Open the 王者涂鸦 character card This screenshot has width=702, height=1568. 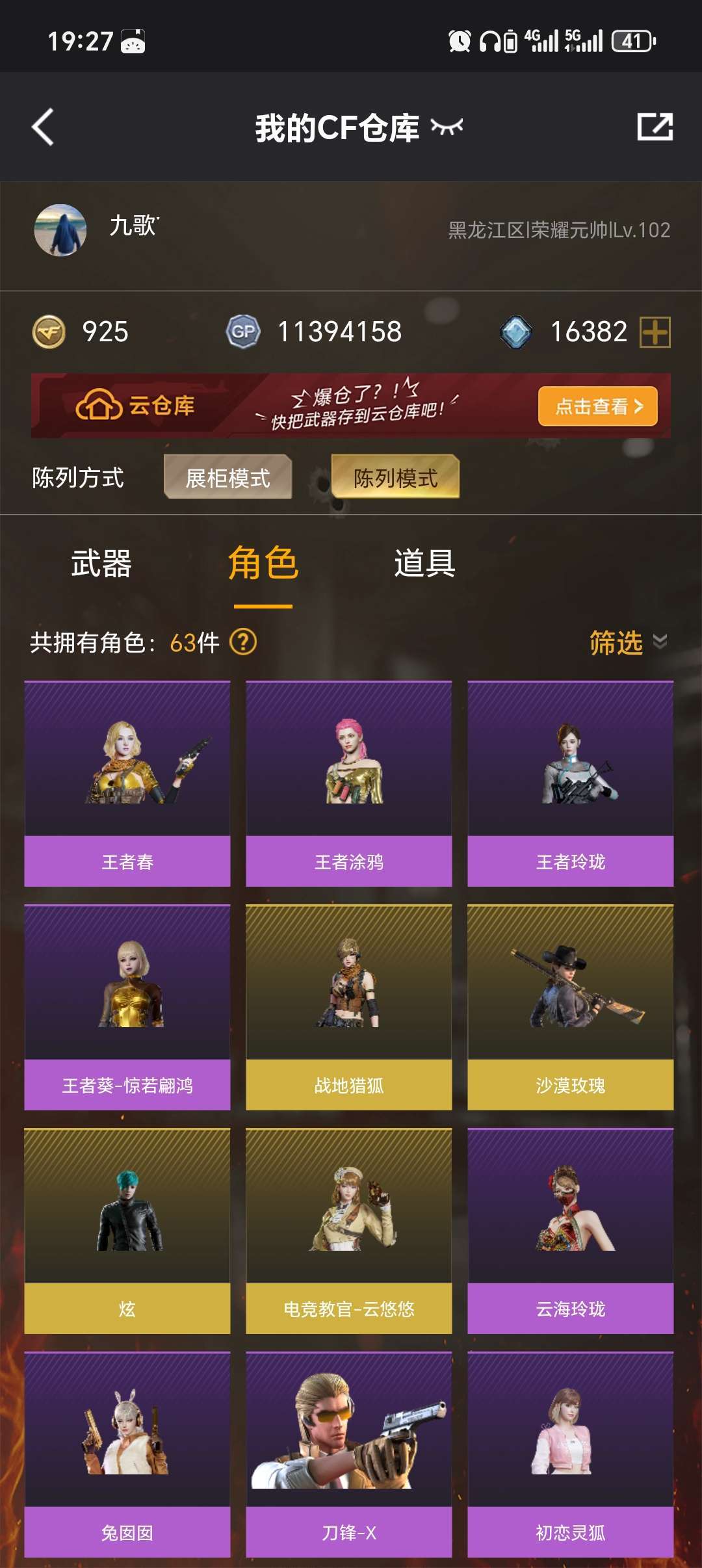pyautogui.click(x=349, y=783)
